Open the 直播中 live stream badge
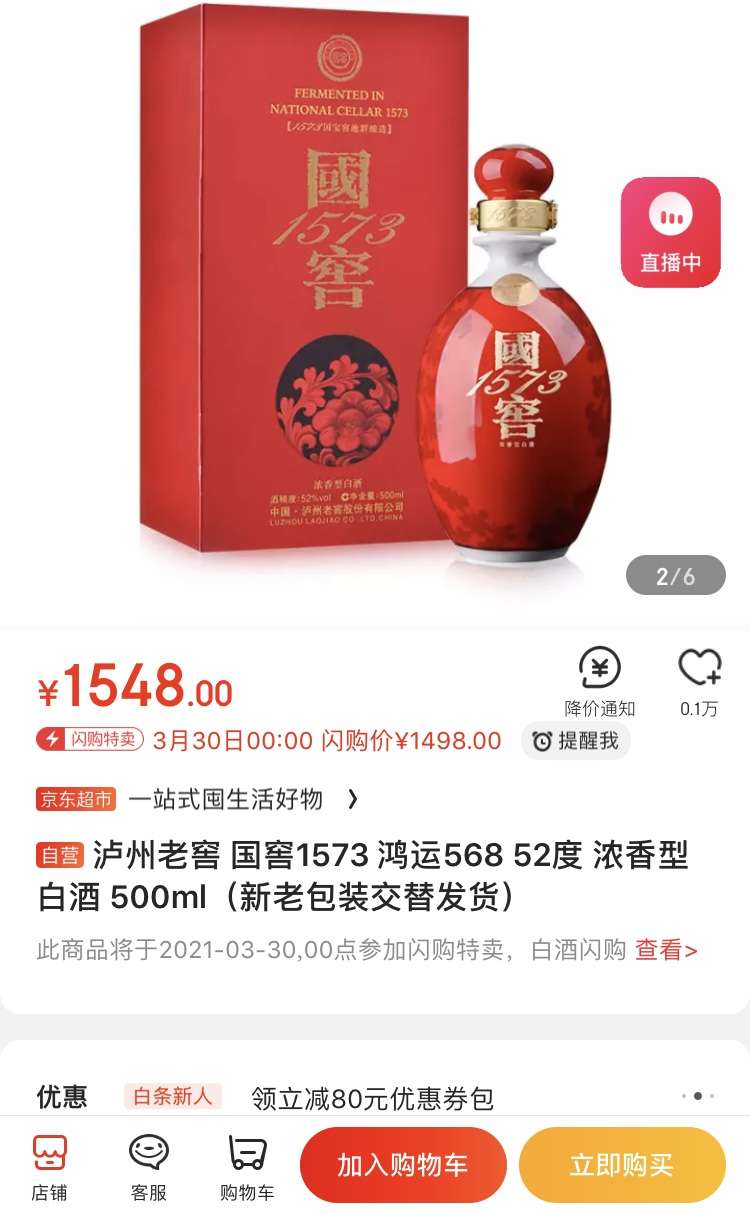 [670, 232]
